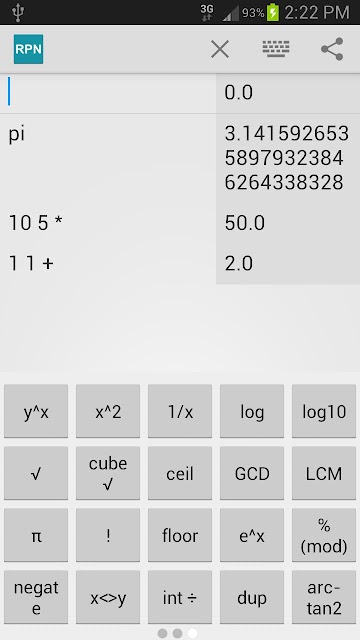Share the calculation results
The image size is (360, 640).
pyautogui.click(x=332, y=49)
